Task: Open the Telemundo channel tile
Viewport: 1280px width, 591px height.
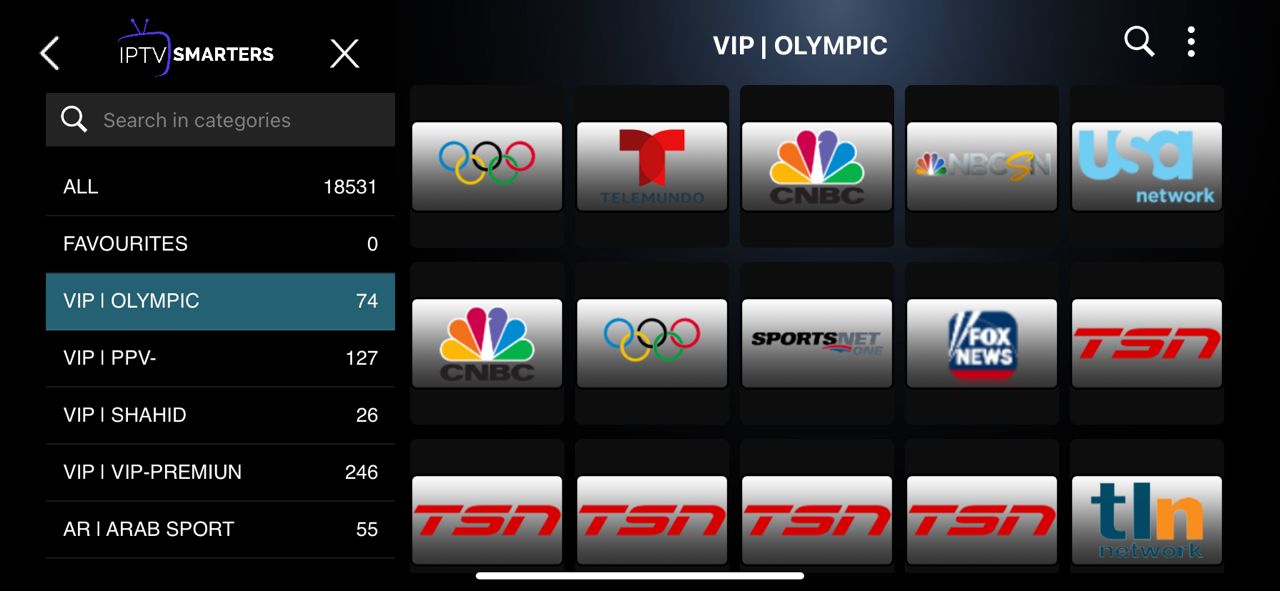Action: click(652, 166)
